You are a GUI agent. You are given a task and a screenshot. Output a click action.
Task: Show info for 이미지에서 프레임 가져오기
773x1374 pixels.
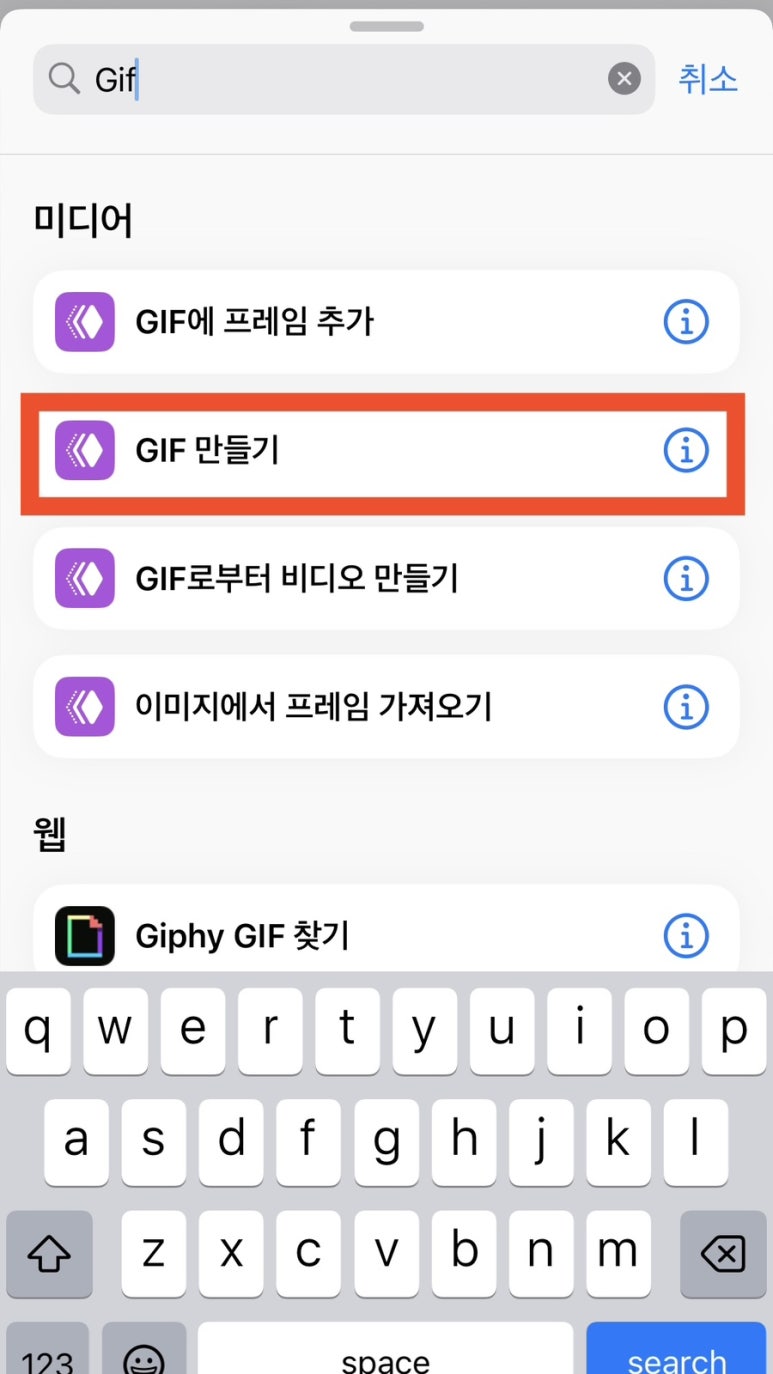pyautogui.click(x=686, y=707)
